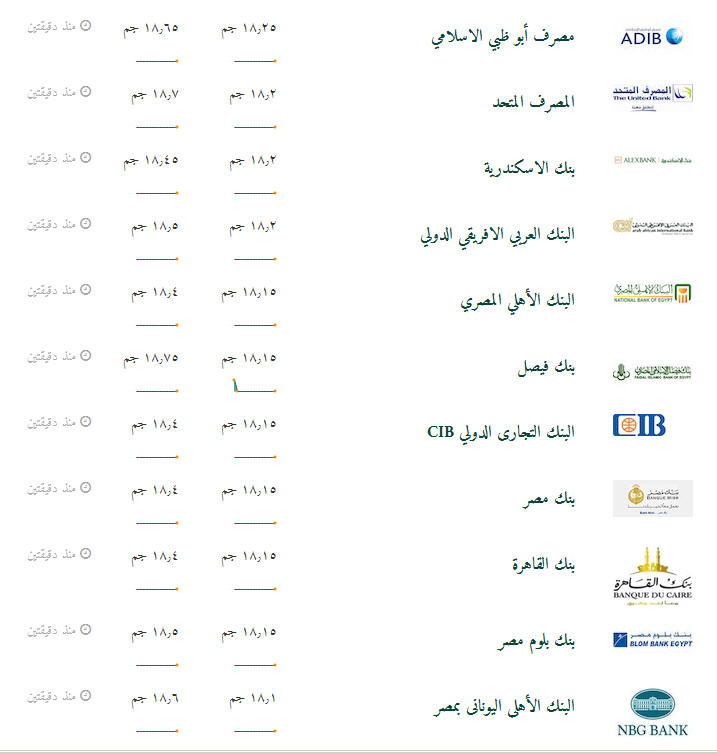The image size is (717, 754).
Task: View بنك القاهرة exchange details
Action: [543, 565]
